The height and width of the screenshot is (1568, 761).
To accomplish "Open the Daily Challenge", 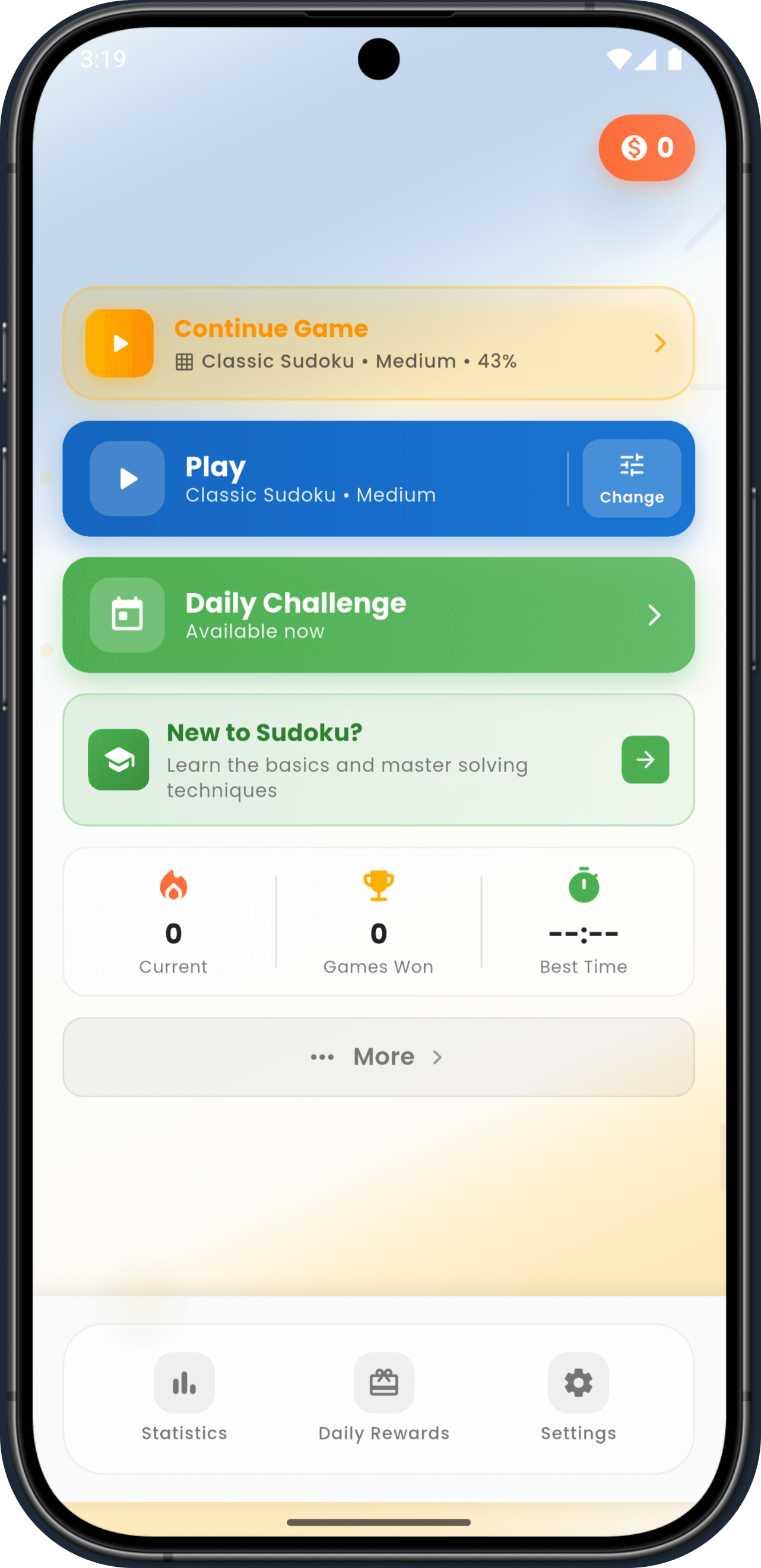I will pyautogui.click(x=377, y=615).
